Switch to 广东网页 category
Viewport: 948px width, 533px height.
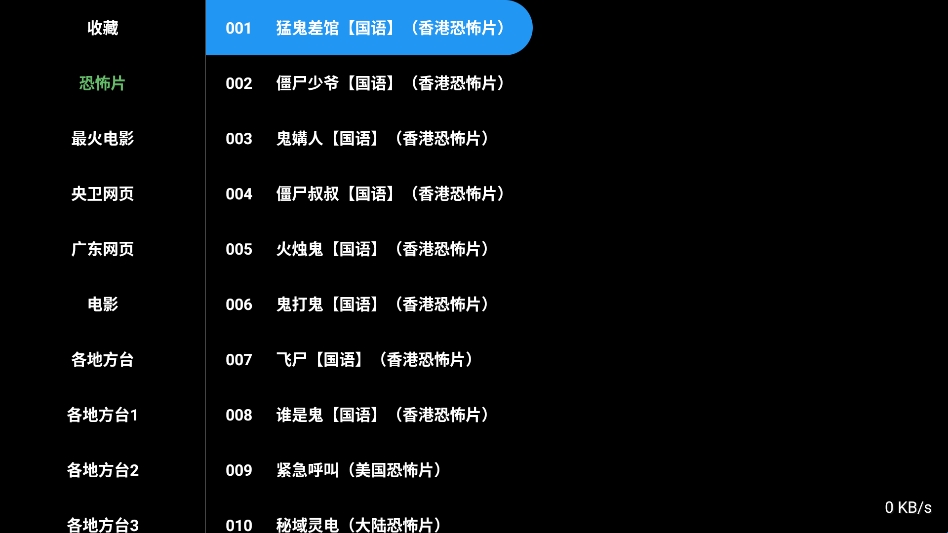click(x=102, y=249)
